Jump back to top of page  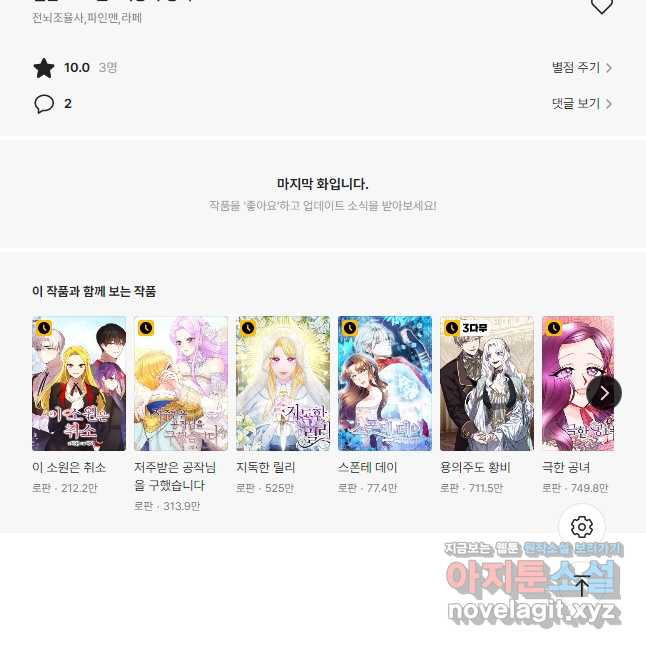pos(582,587)
